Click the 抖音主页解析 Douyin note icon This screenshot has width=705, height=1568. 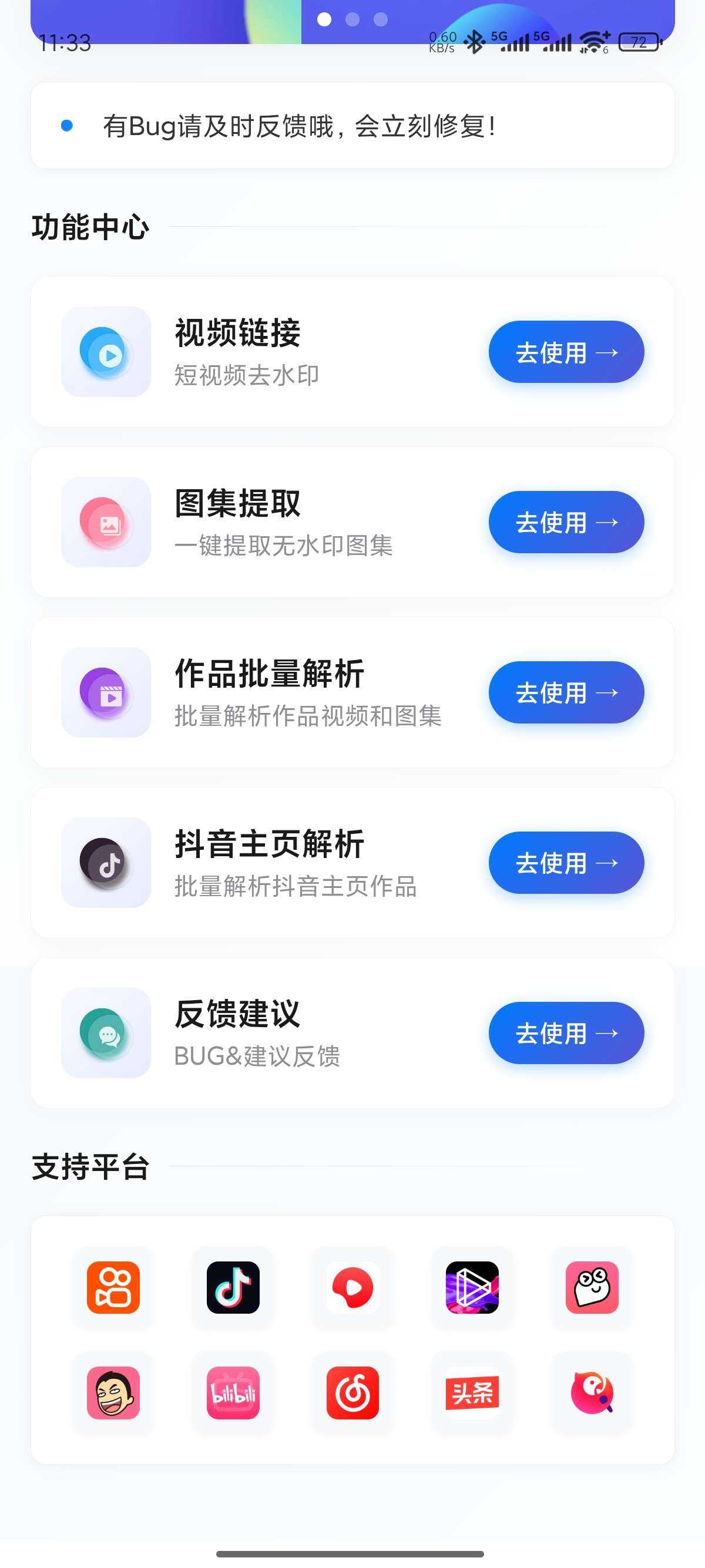(x=106, y=863)
